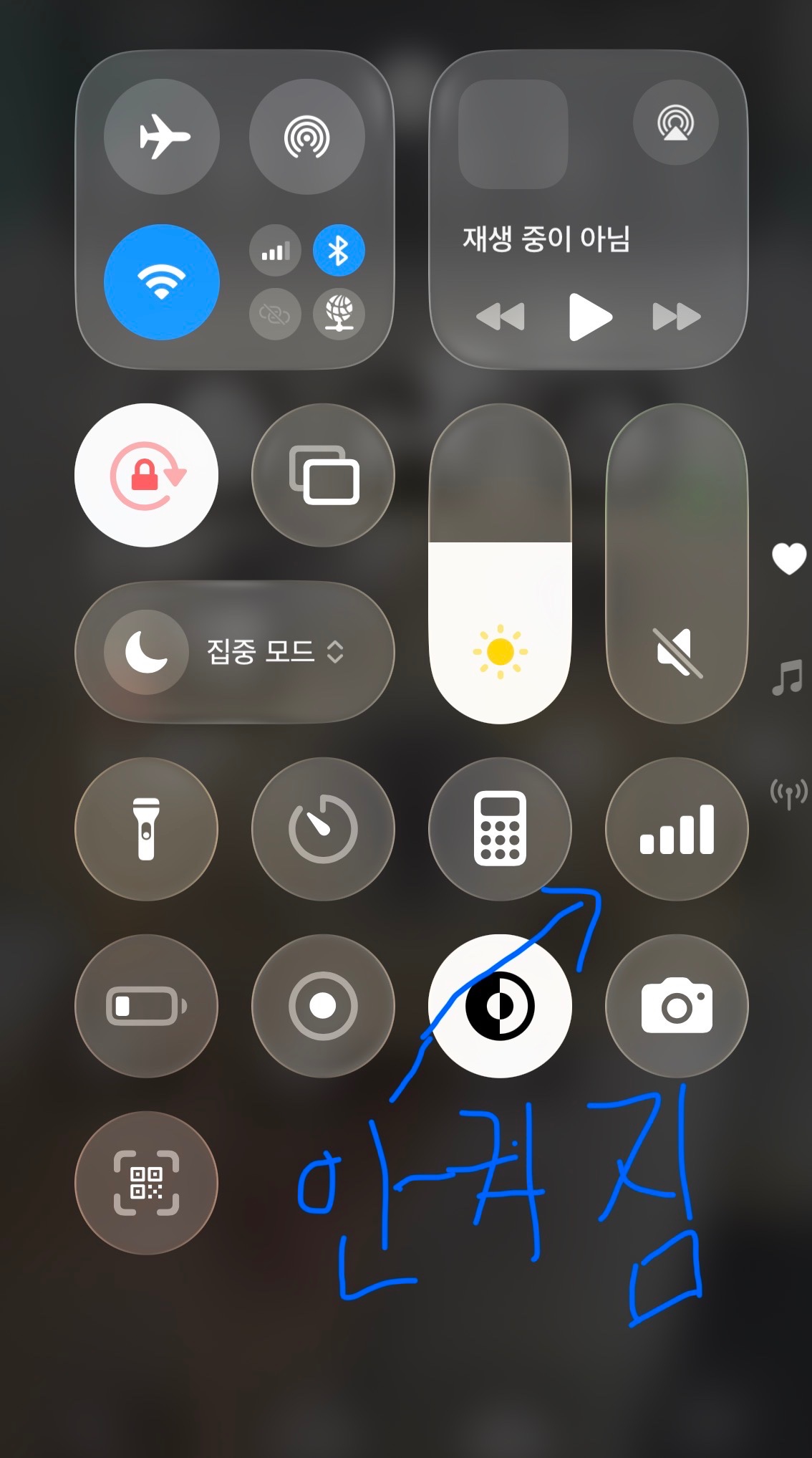Tap the brightness slider
The image size is (812, 1458).
(x=500, y=564)
